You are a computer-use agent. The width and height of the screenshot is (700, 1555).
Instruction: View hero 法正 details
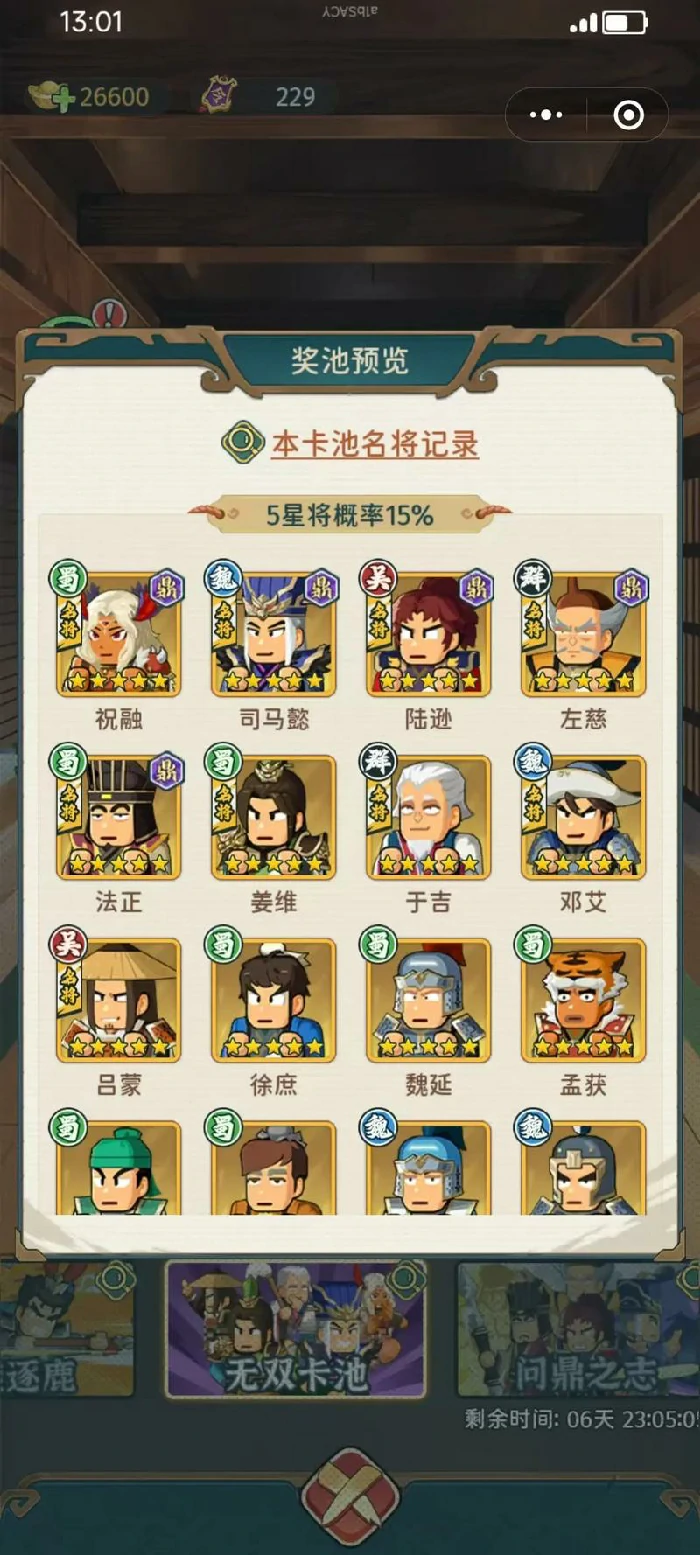119,818
